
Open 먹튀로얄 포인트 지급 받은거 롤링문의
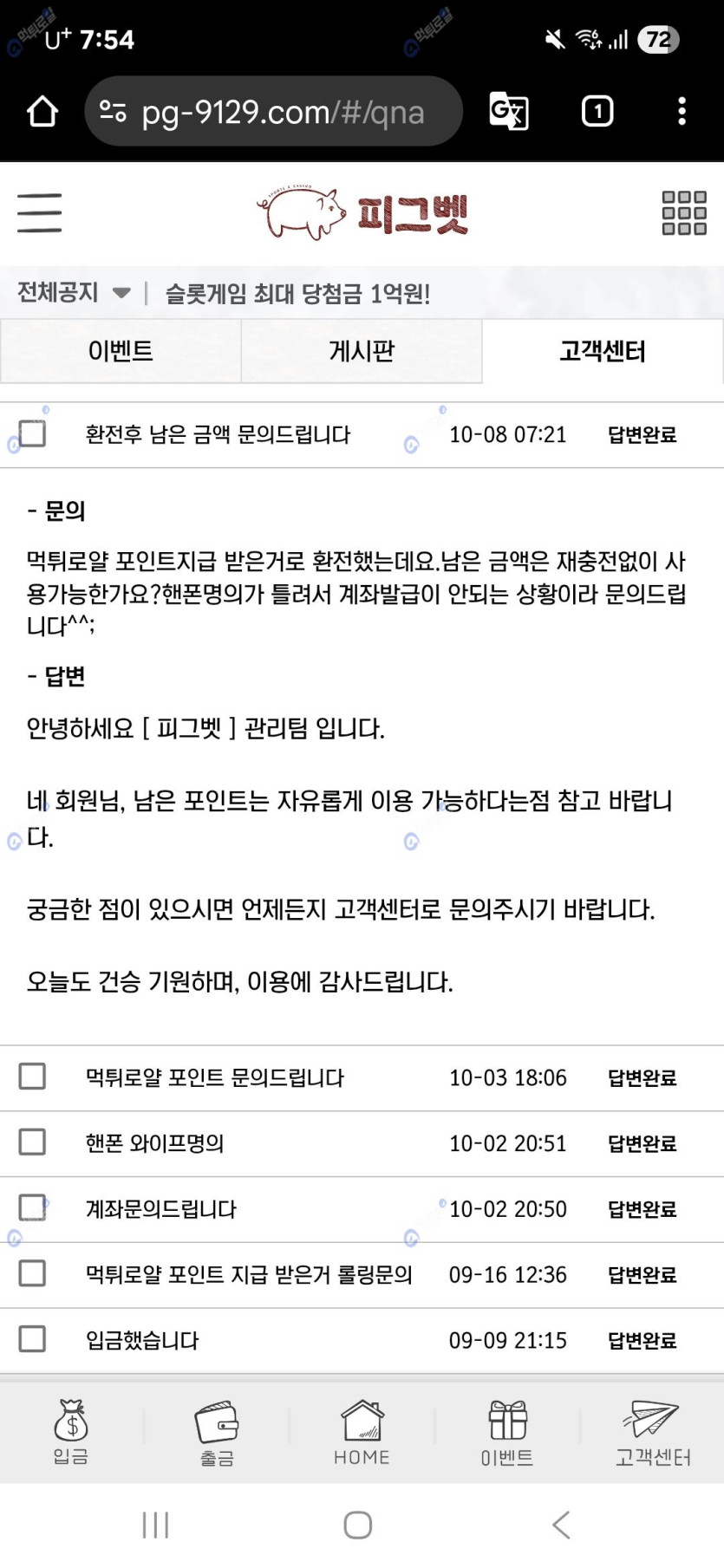(x=249, y=1274)
